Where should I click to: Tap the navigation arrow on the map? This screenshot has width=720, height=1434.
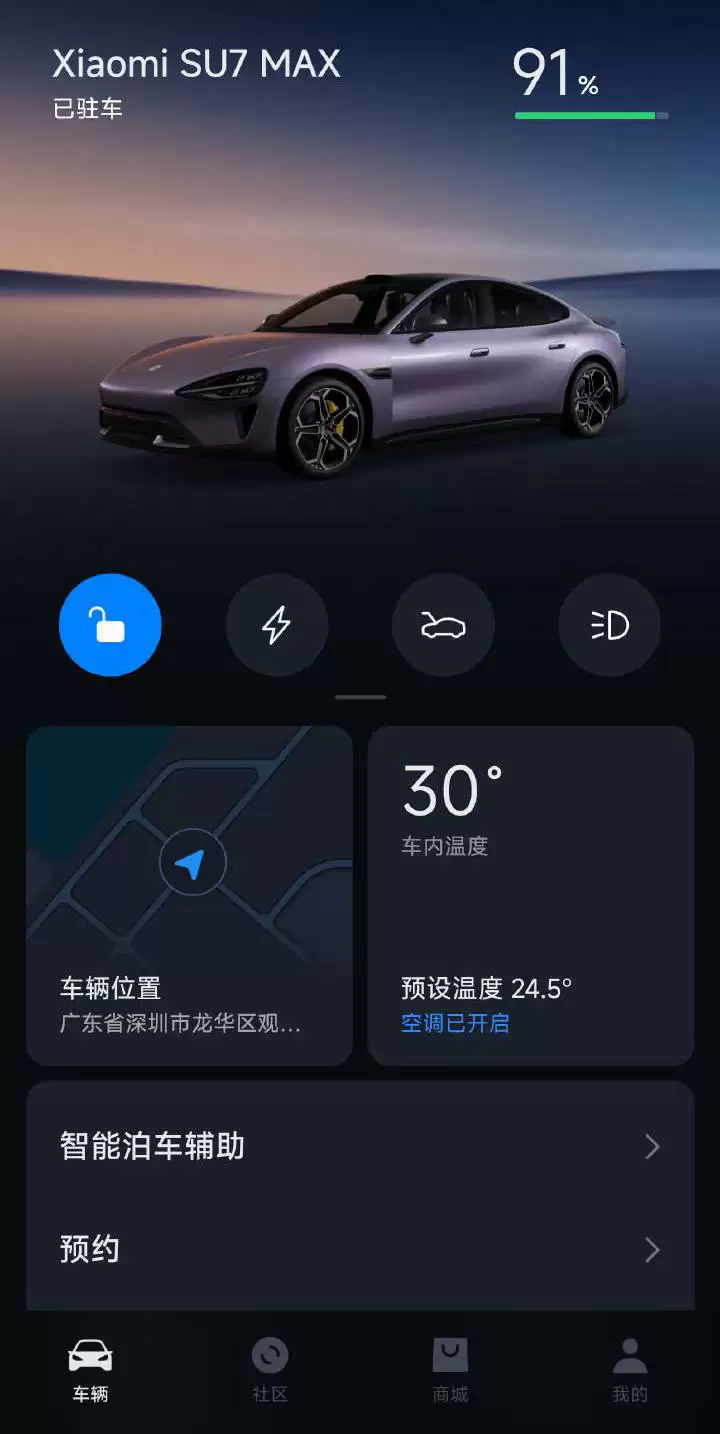190,862
